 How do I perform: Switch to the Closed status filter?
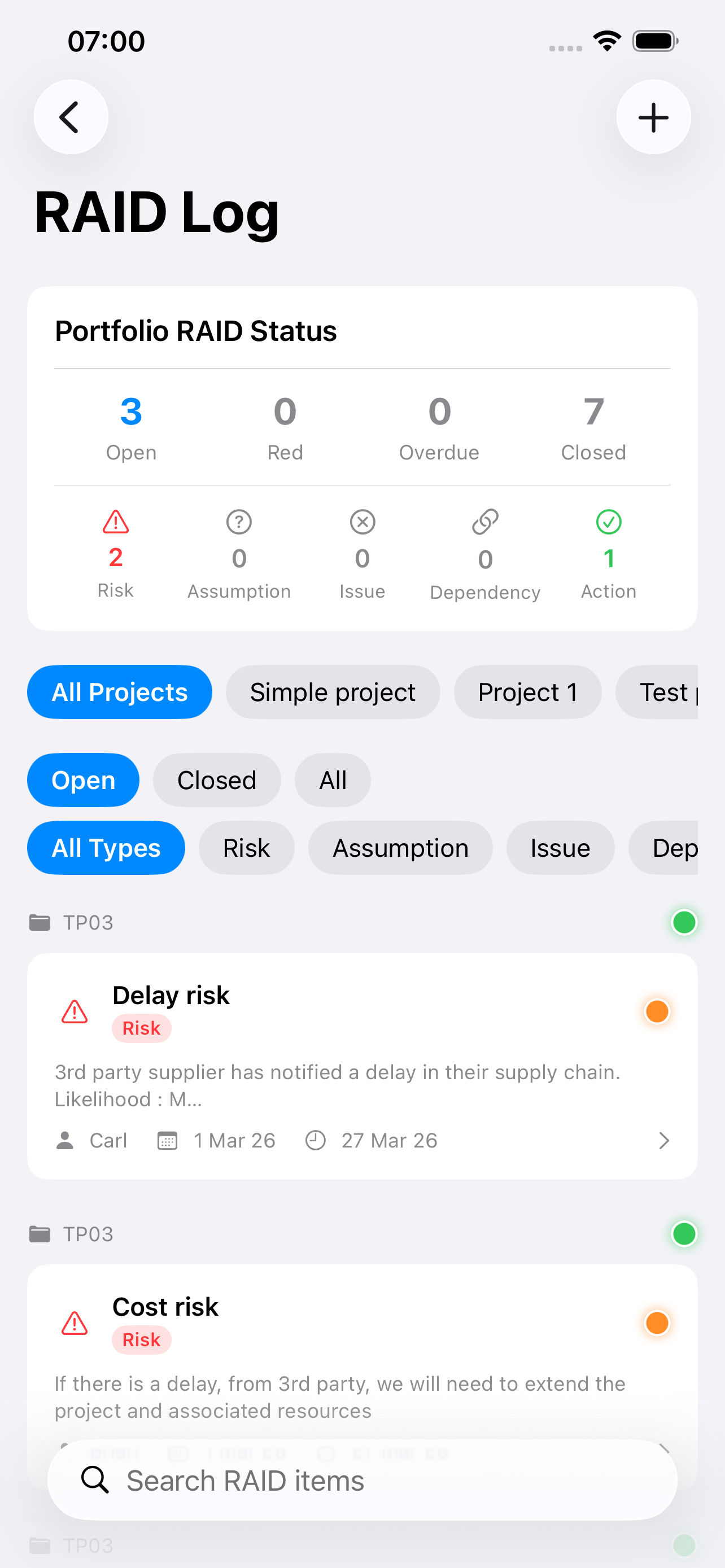[217, 781]
